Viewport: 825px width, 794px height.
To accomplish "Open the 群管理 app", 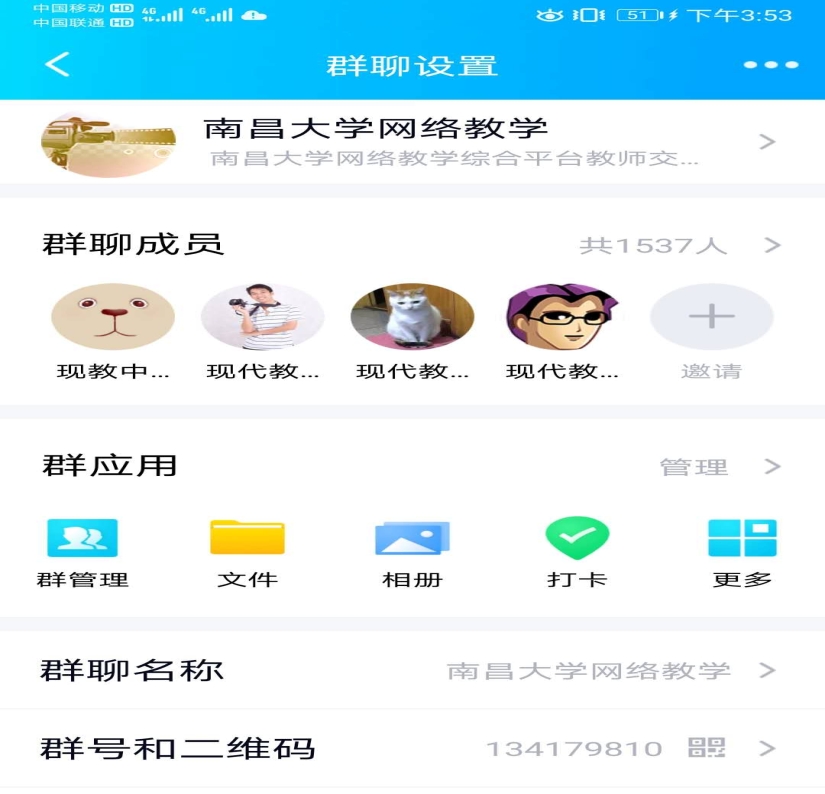I will 83,539.
